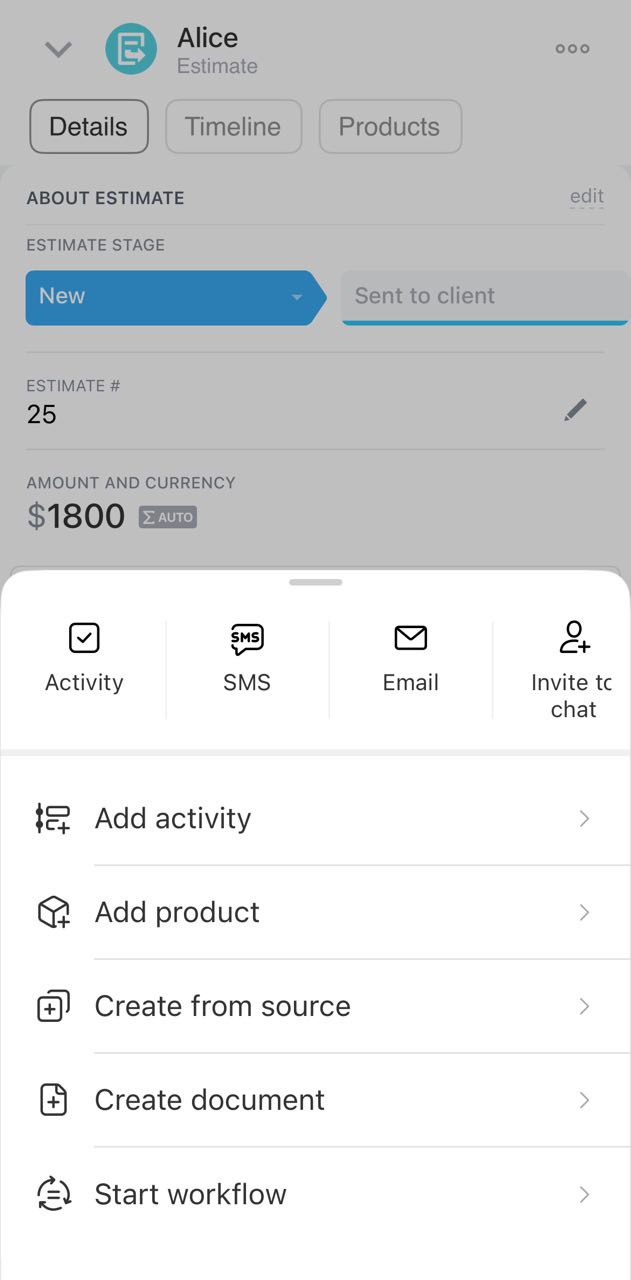Edit the estimate number with the pencil
The image size is (631, 1280).
[x=575, y=410]
